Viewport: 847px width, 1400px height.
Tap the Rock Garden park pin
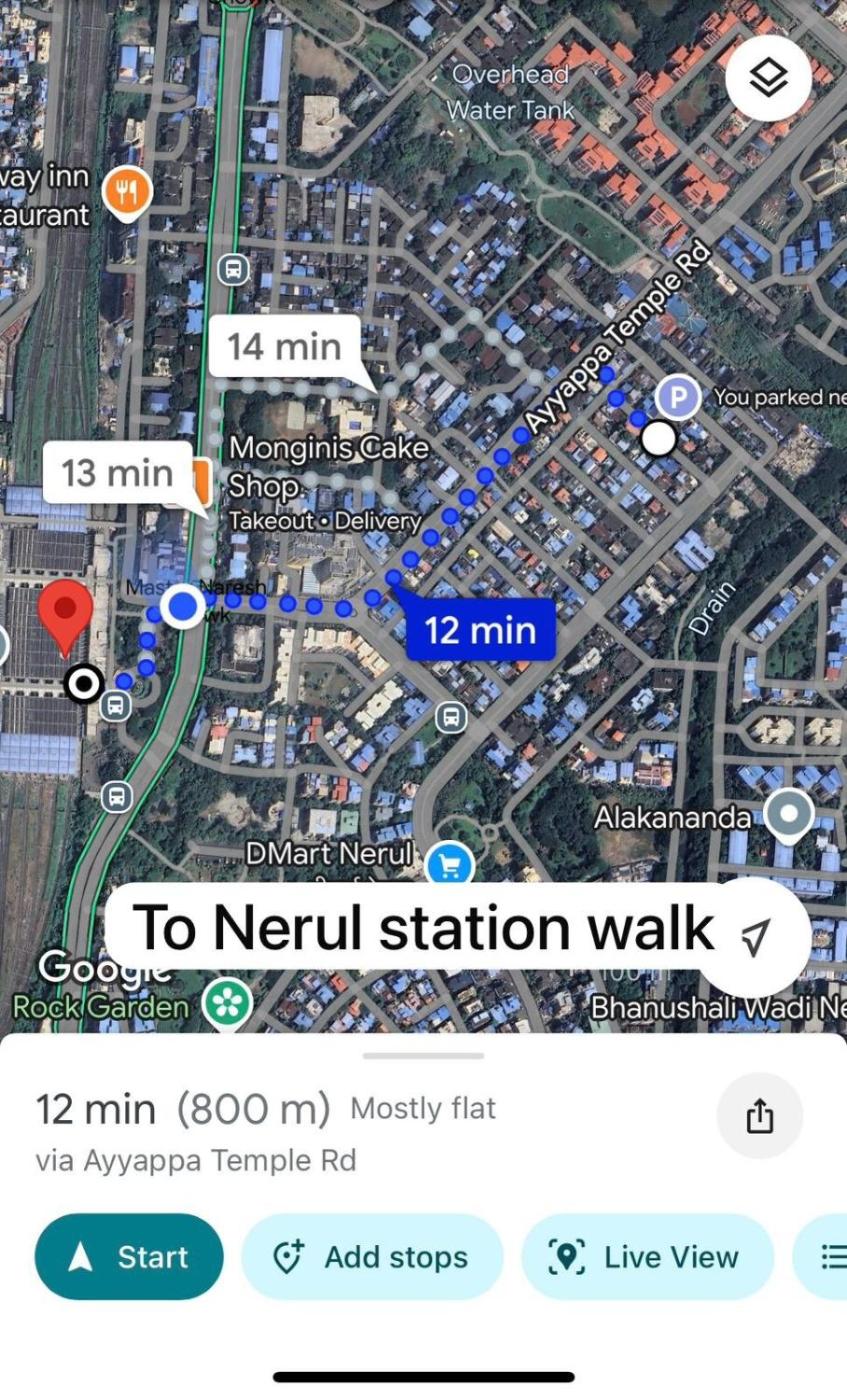coord(227,1005)
